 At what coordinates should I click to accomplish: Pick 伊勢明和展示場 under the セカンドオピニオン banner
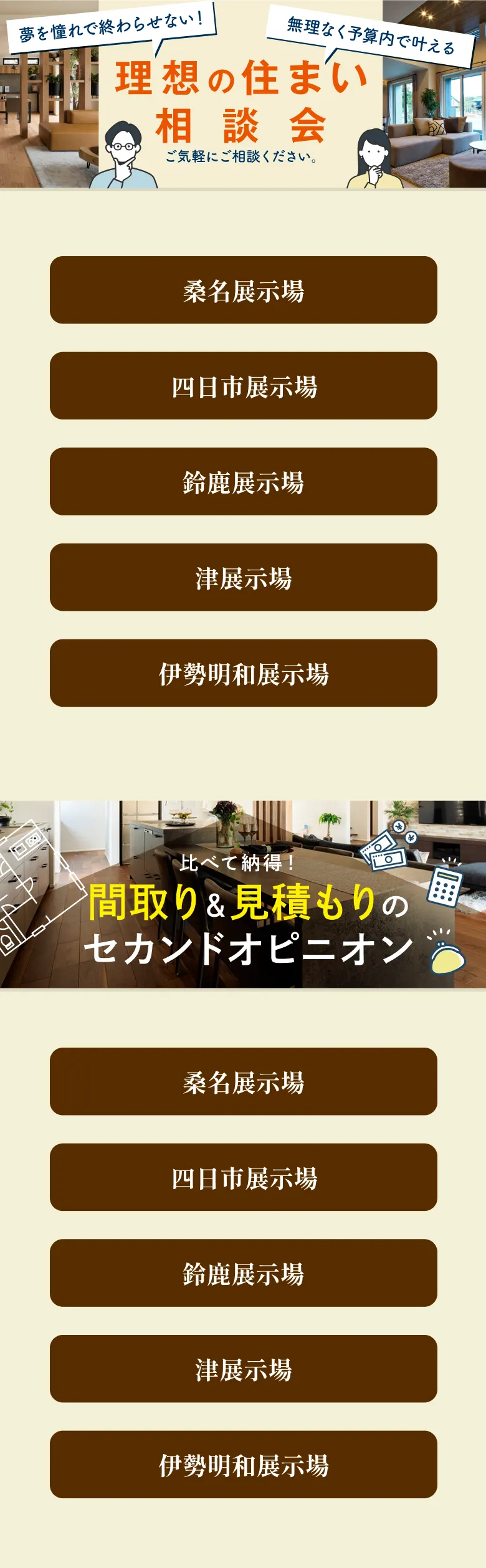tap(243, 1464)
